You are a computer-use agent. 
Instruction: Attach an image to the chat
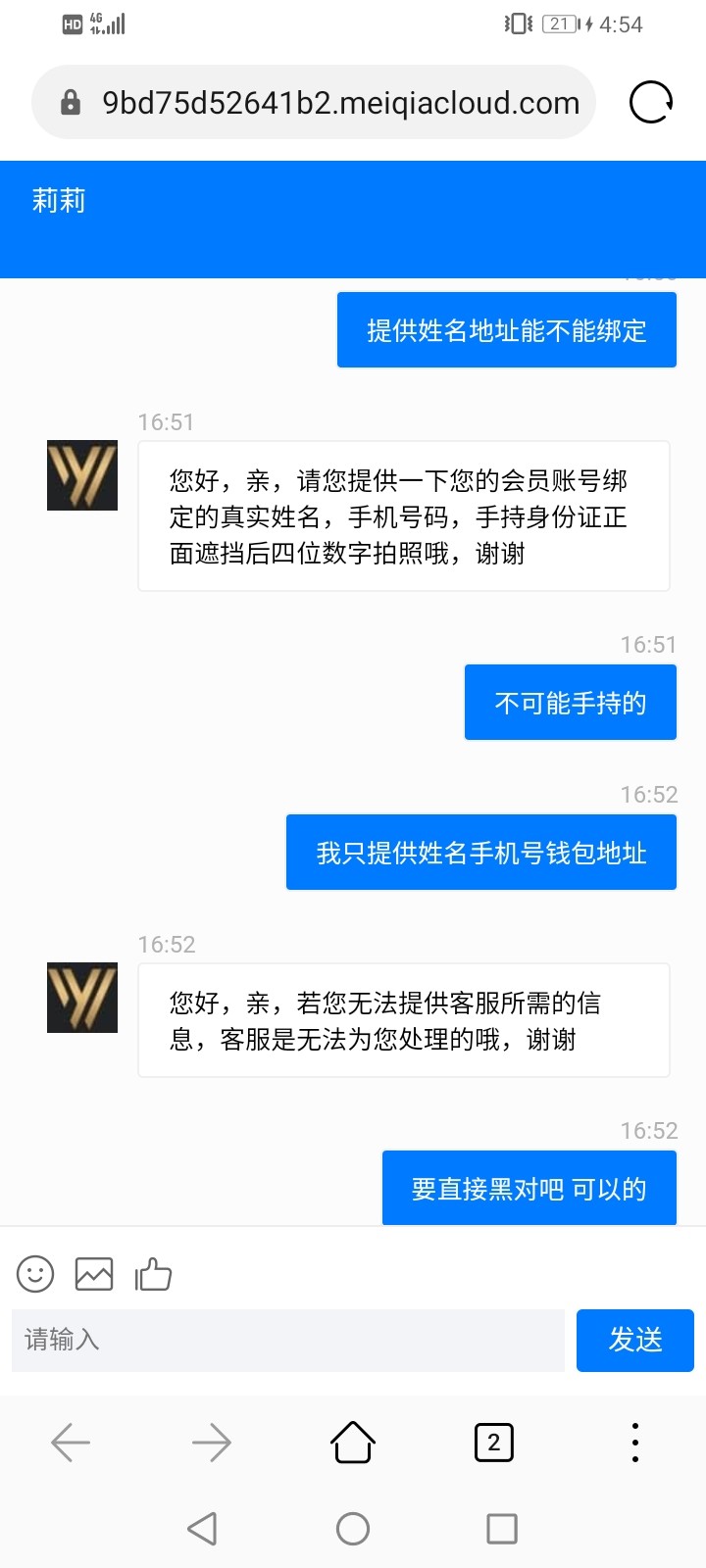94,1274
